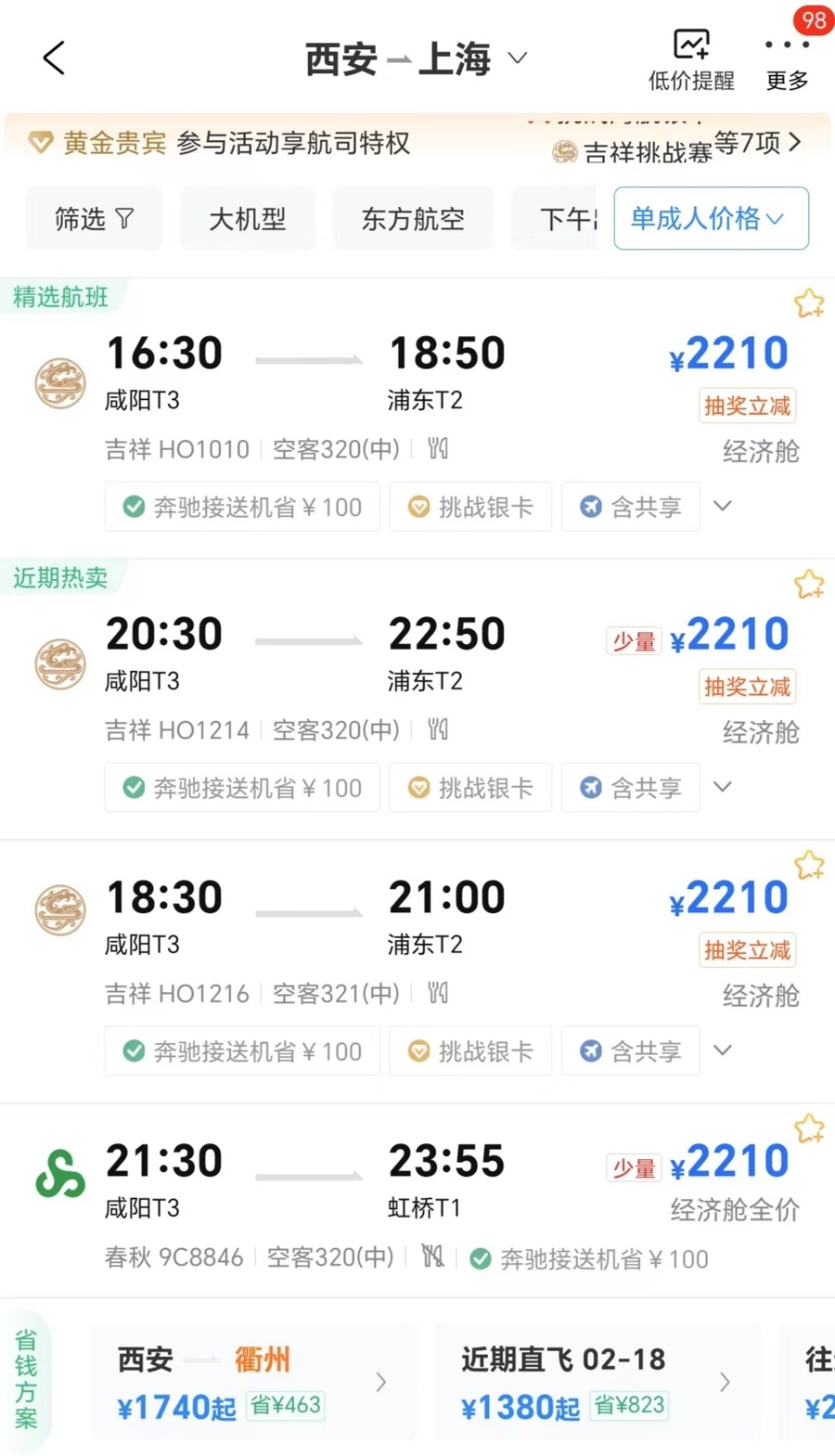Viewport: 835px width, 1456px height.
Task: Open the 更多 overflow menu
Action: coord(787,60)
